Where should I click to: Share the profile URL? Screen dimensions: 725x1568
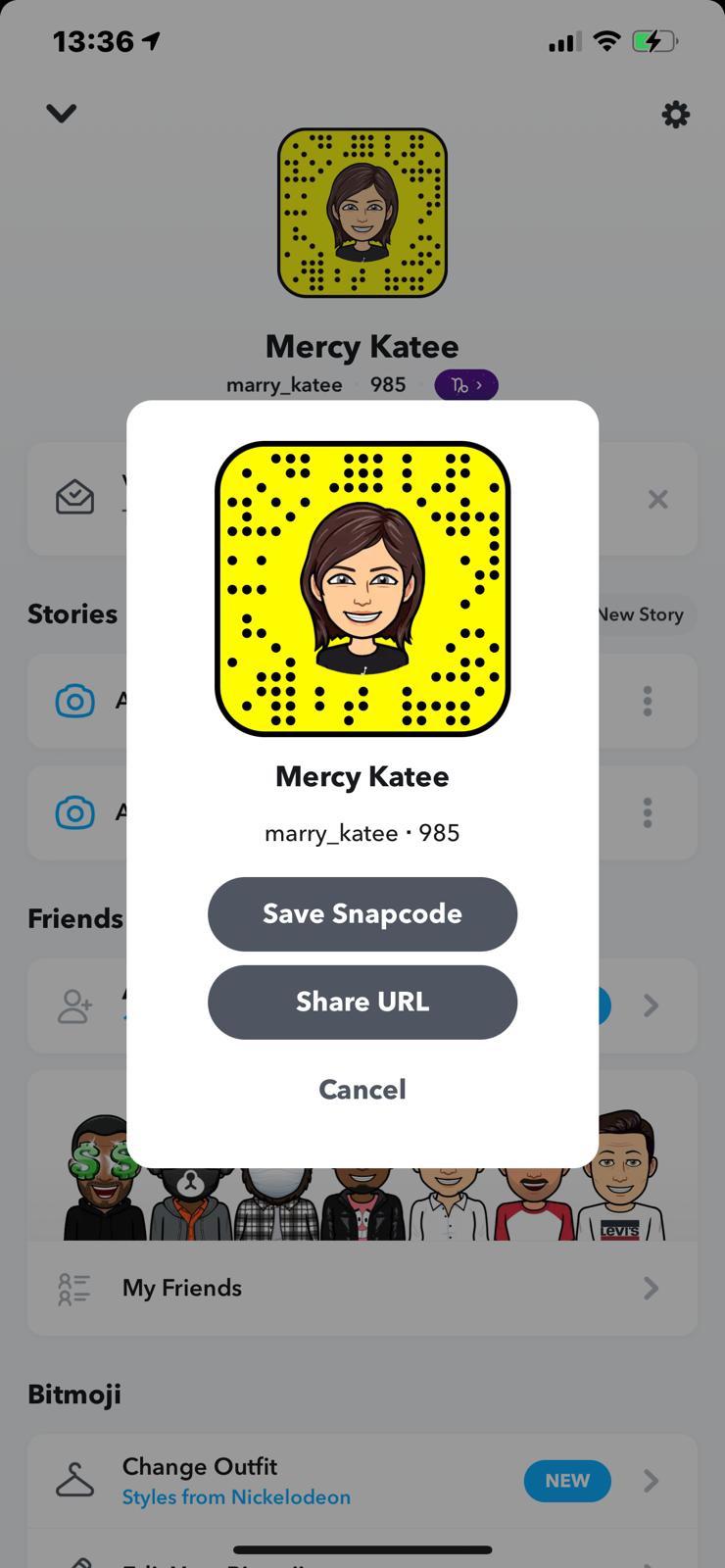coord(362,1002)
